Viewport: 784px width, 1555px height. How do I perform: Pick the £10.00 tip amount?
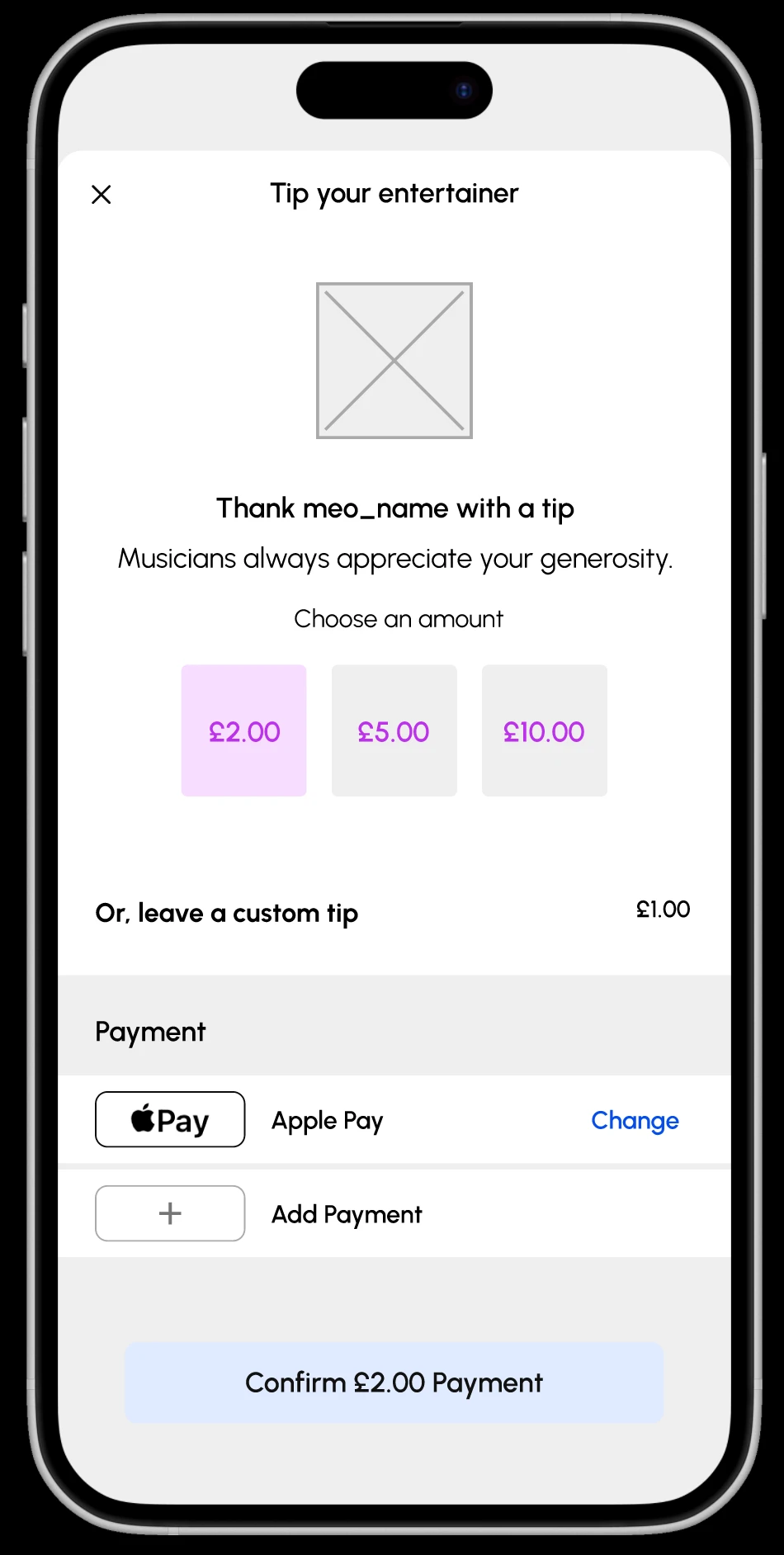point(545,730)
